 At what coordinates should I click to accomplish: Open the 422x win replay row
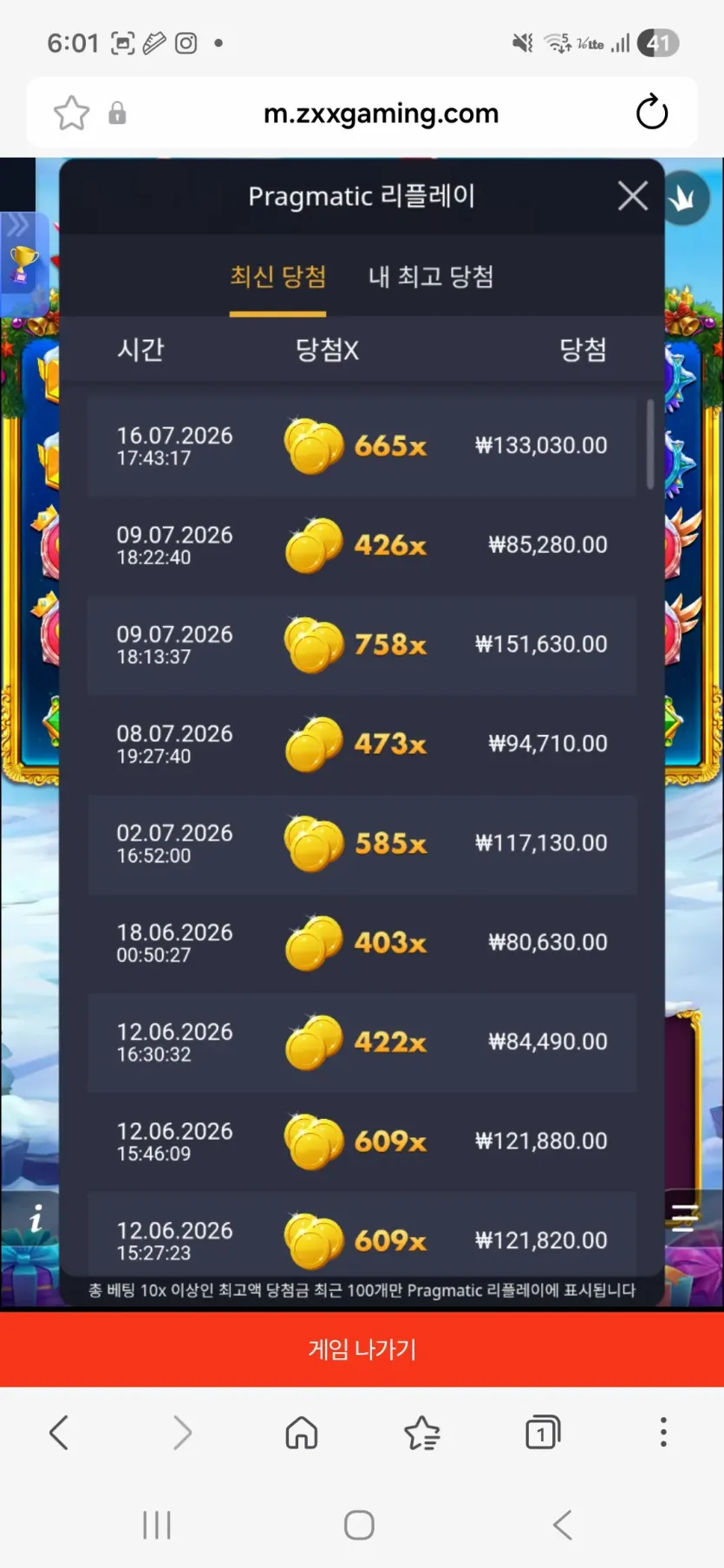[x=362, y=1042]
